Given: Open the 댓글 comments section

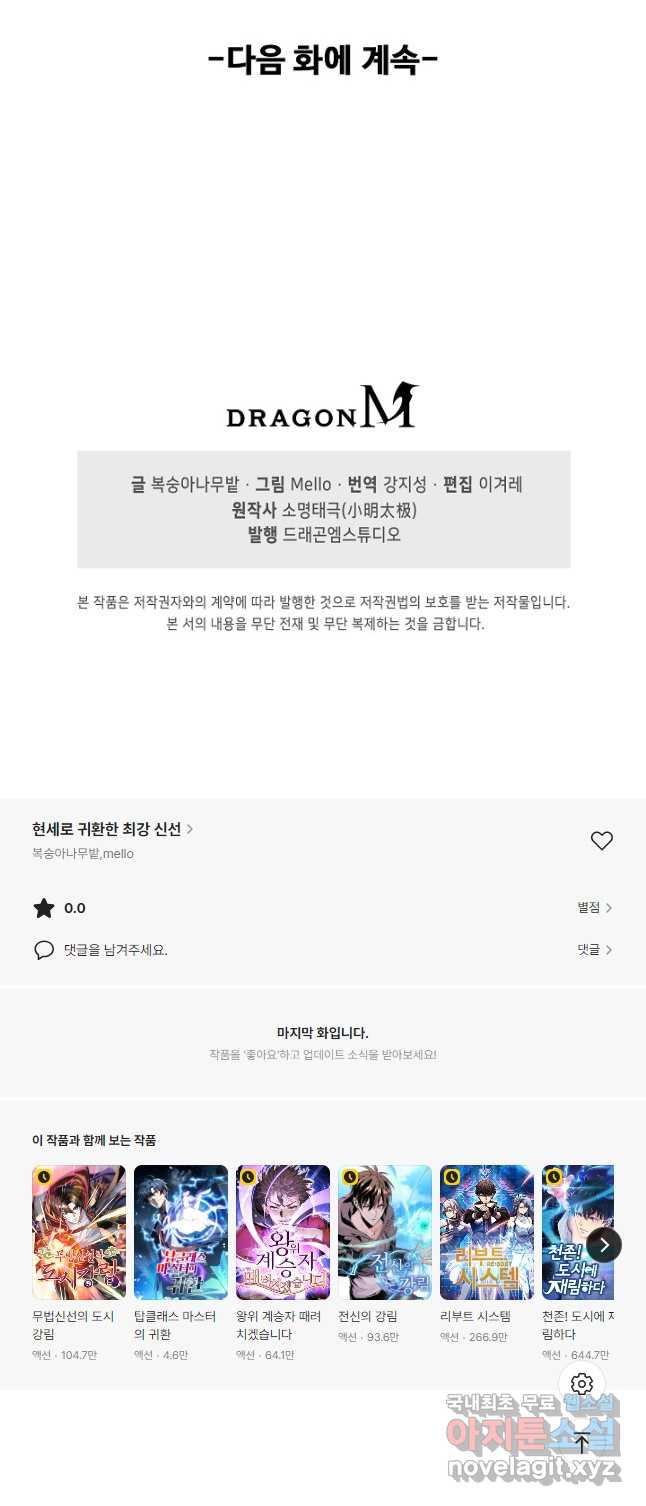Looking at the screenshot, I should pos(594,950).
